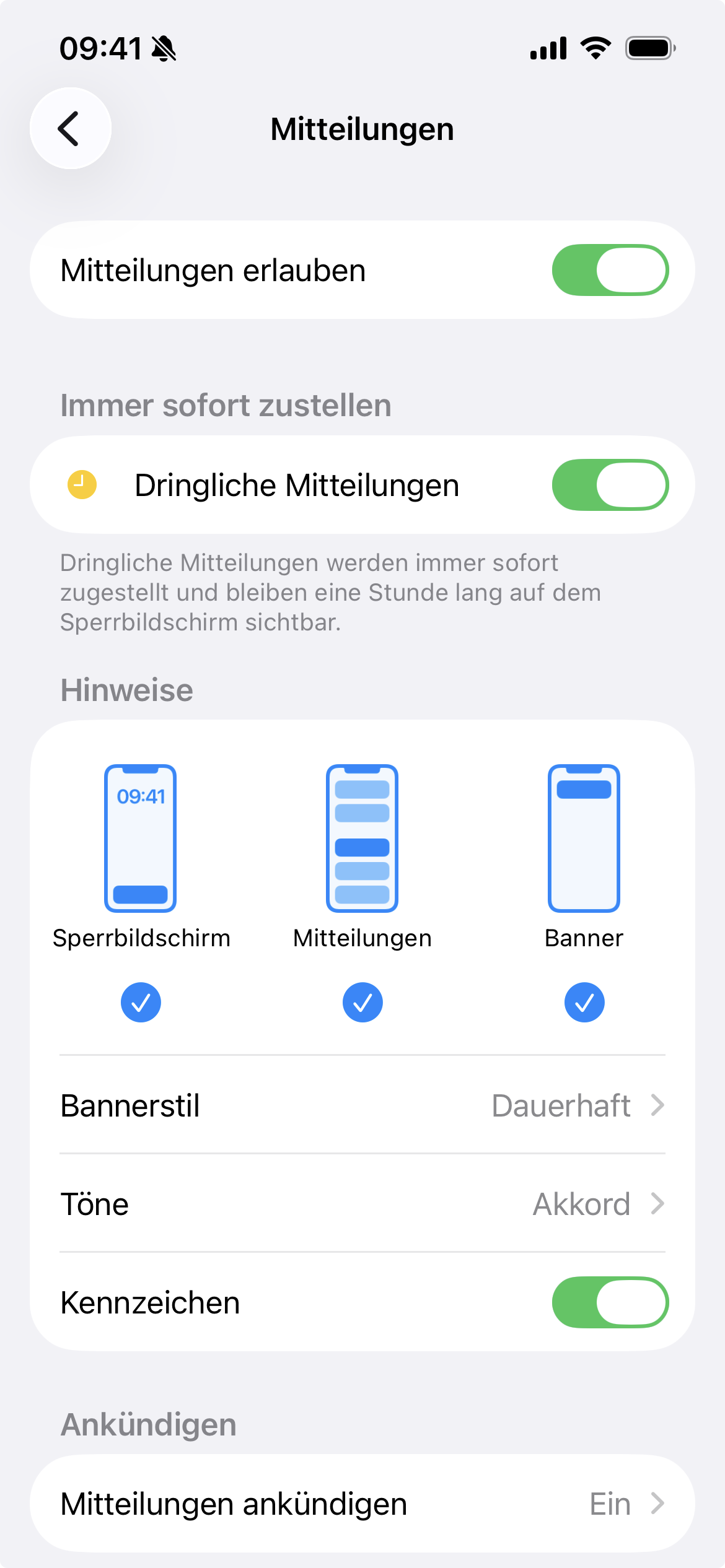Open Mitteilungen ankündigen option
Screen dimensions: 725x1568
click(362, 1504)
